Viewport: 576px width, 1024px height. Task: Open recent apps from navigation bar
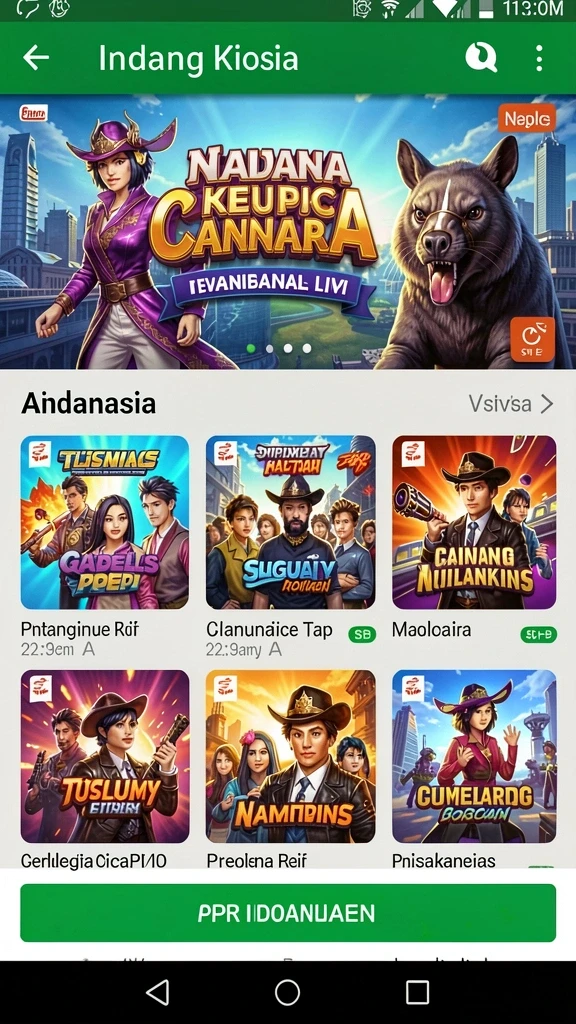(x=417, y=992)
